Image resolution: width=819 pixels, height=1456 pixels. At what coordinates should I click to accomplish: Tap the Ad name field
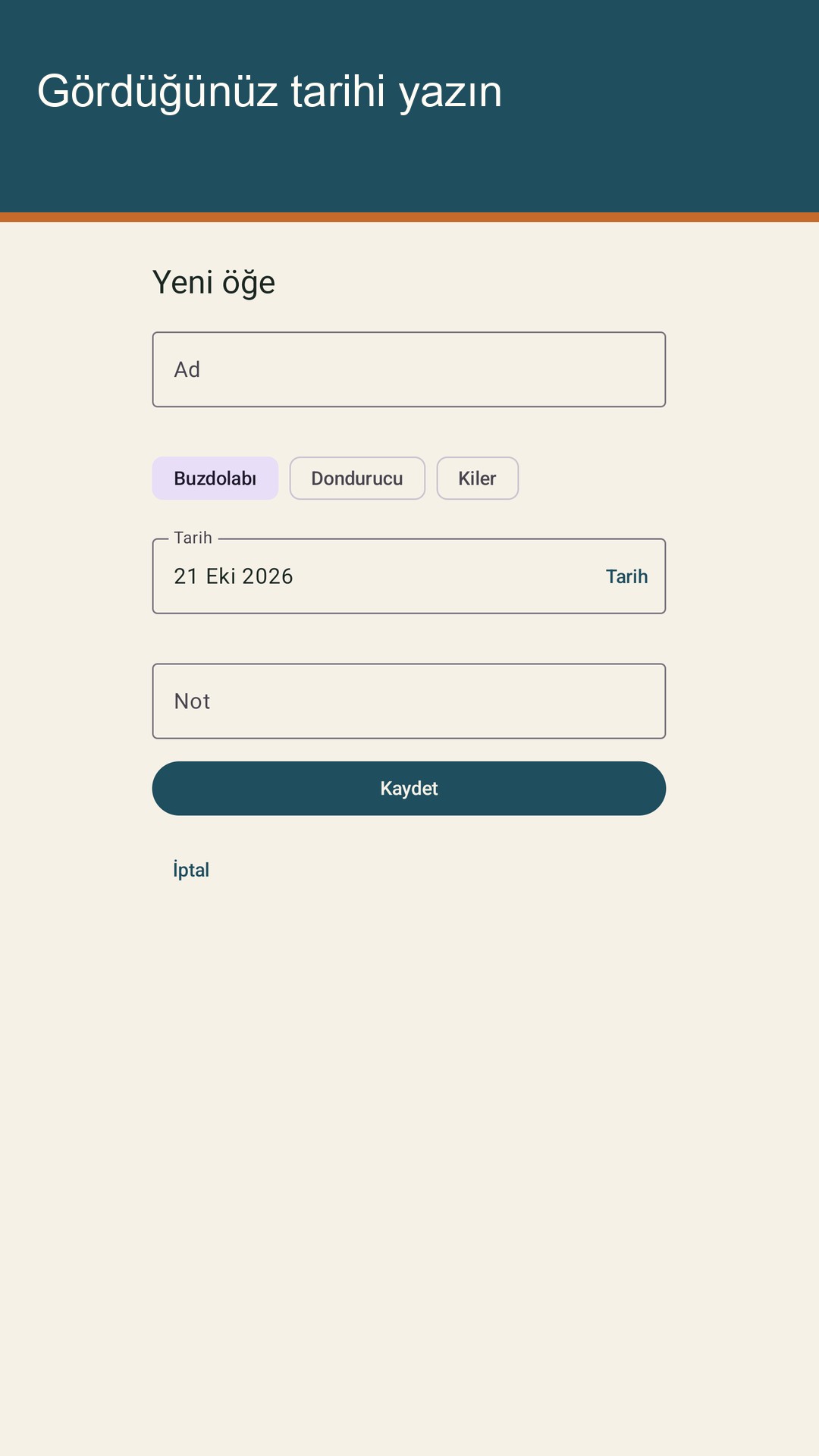coord(409,369)
